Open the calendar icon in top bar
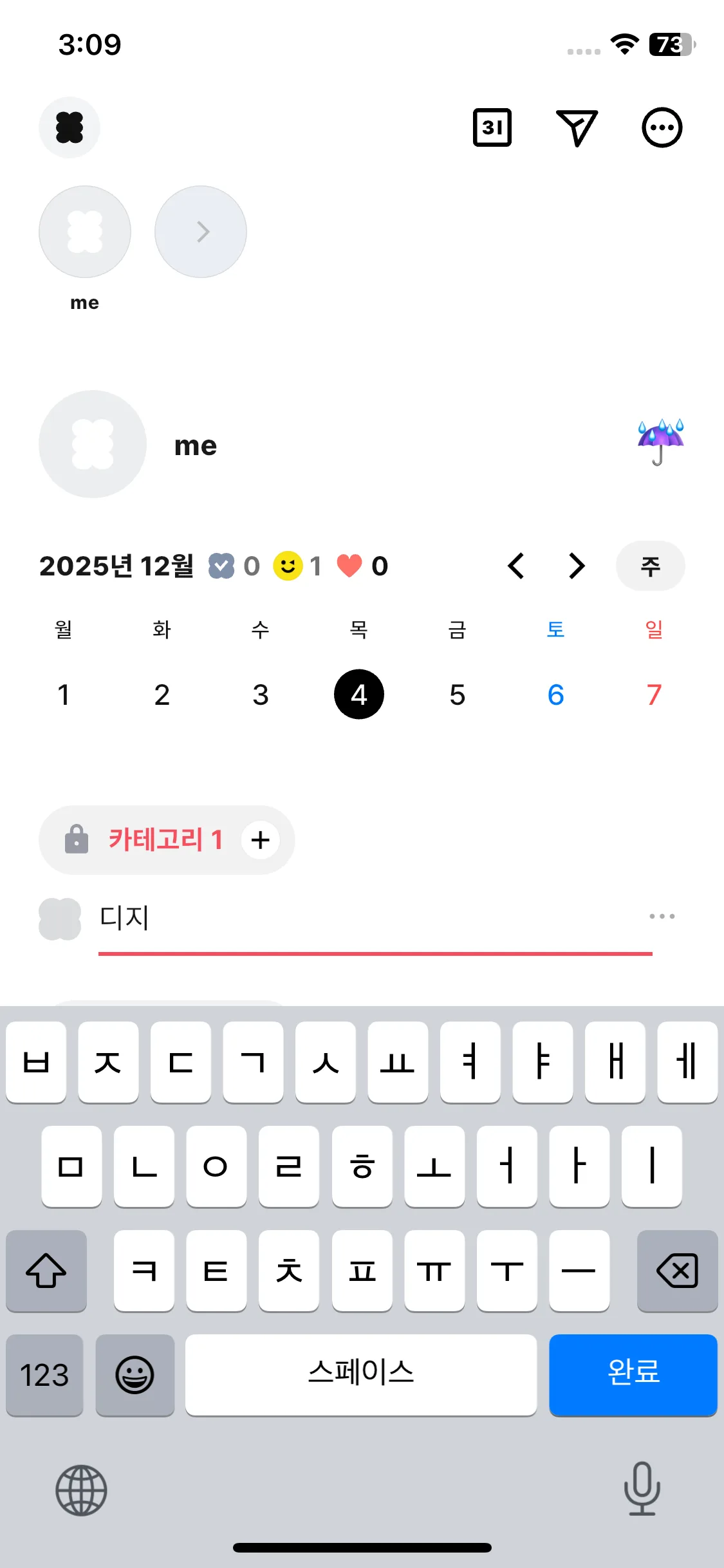 (492, 127)
